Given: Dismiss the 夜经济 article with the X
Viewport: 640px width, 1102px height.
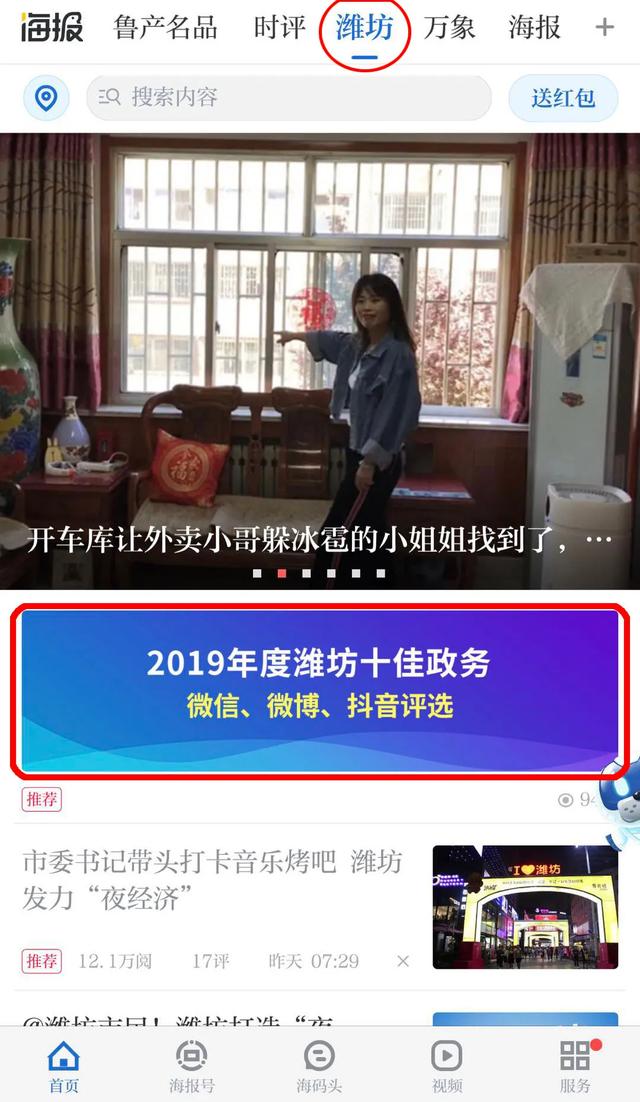Looking at the screenshot, I should (403, 961).
